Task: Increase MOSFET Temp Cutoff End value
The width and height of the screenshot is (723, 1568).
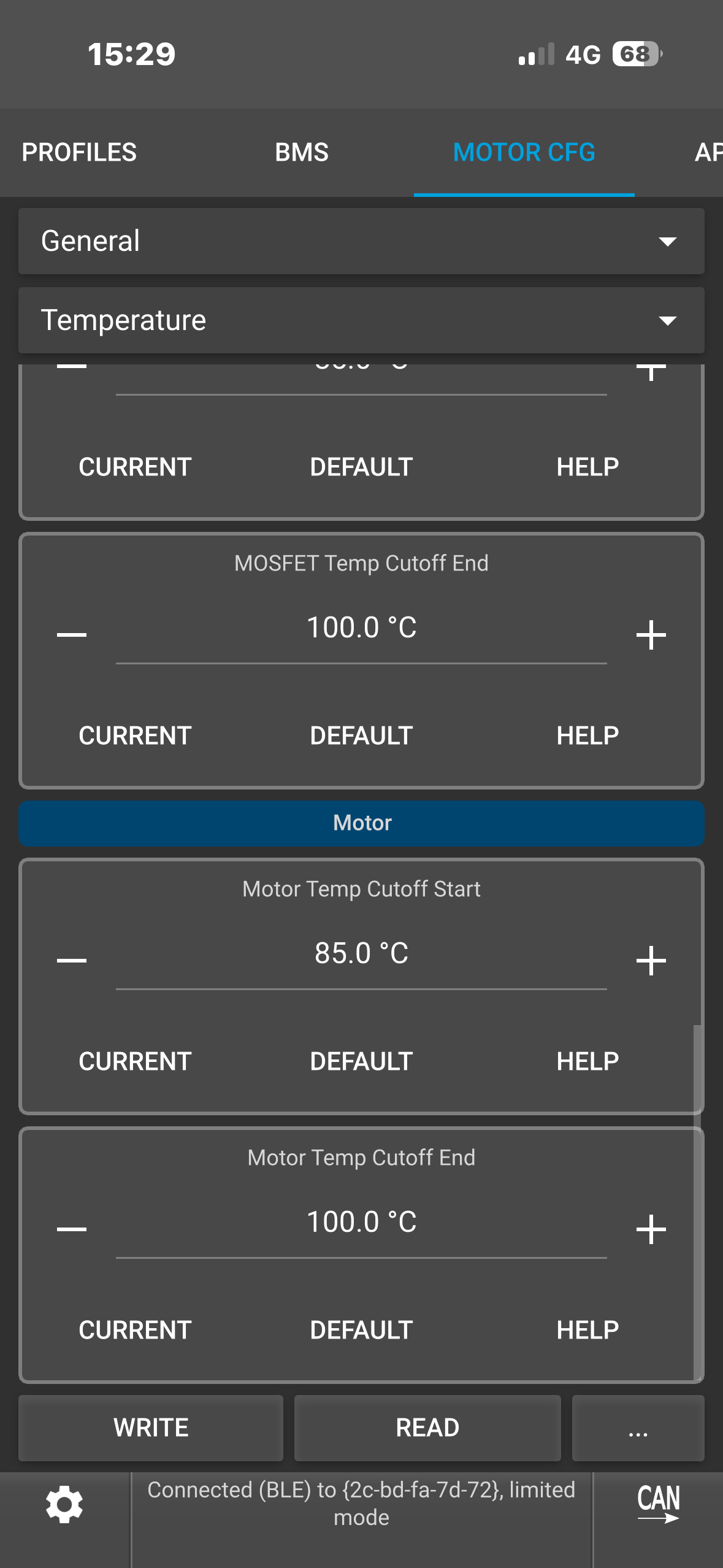Action: pos(651,634)
